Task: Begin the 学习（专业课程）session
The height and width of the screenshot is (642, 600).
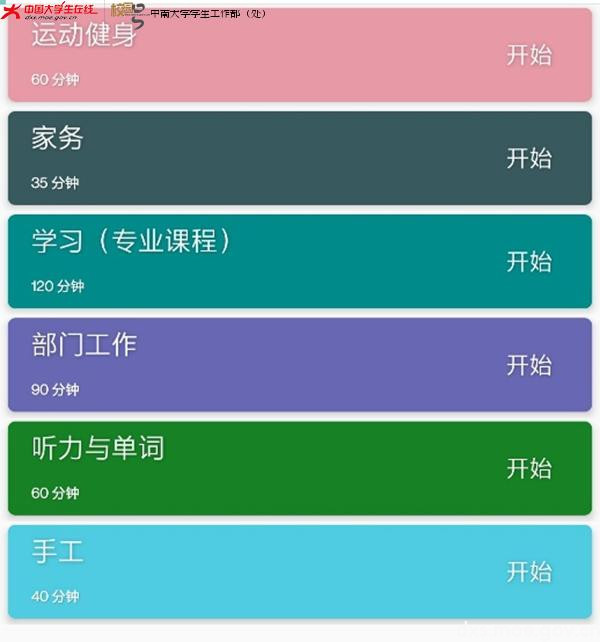Action: pyautogui.click(x=529, y=261)
